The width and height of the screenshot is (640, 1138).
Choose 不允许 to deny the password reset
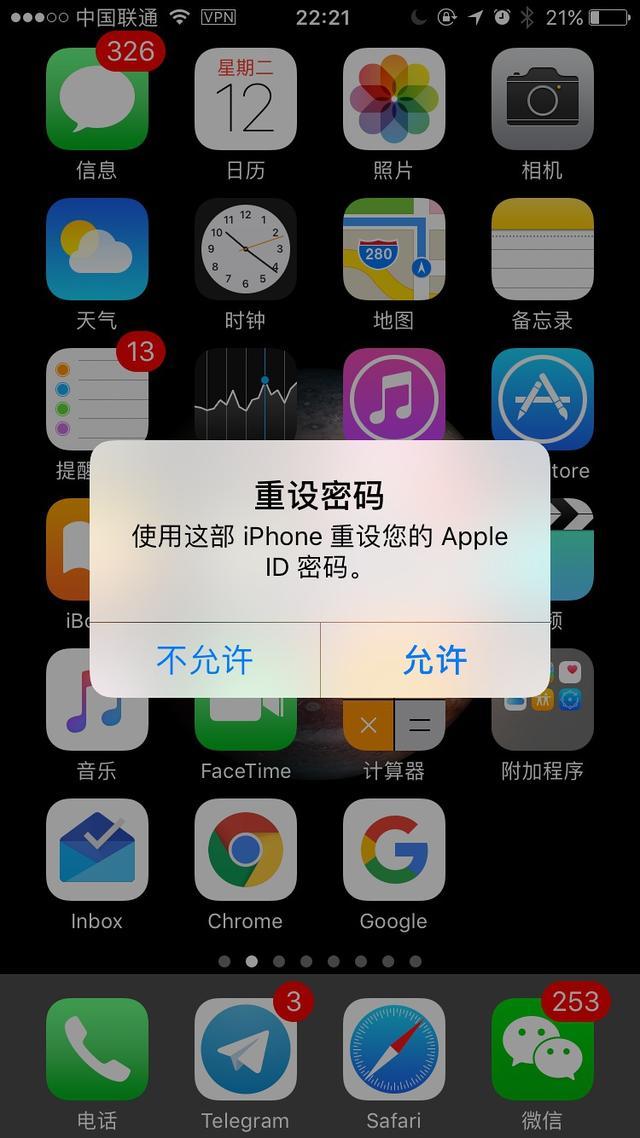click(x=205, y=660)
